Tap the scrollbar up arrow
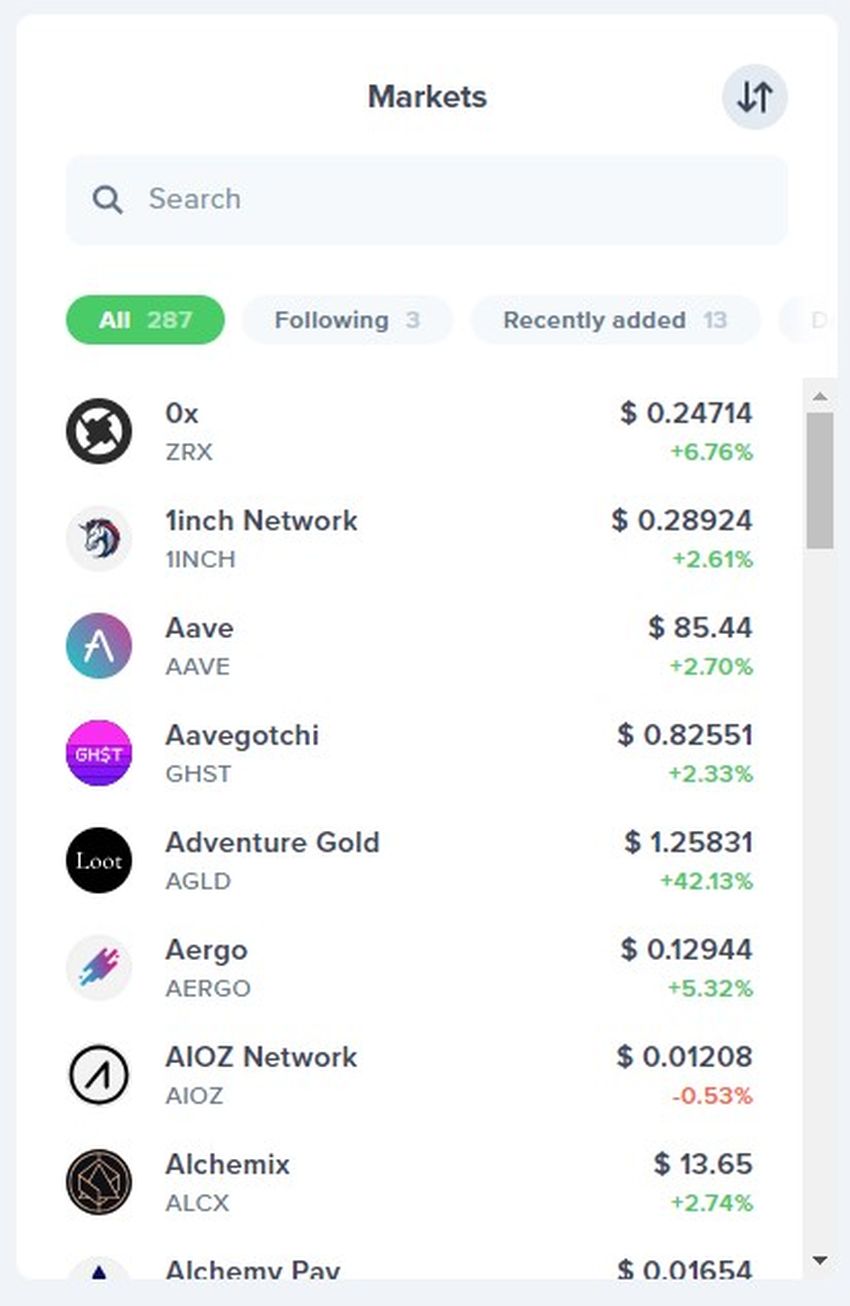 click(x=820, y=397)
